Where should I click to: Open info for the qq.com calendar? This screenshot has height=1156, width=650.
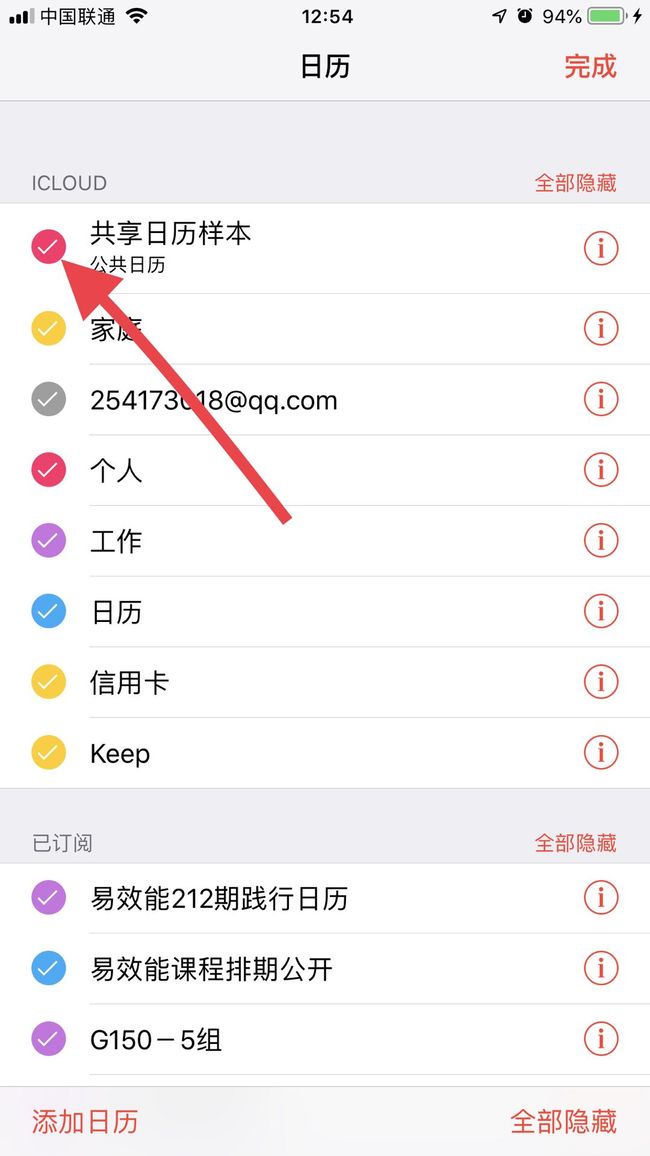[x=601, y=399]
